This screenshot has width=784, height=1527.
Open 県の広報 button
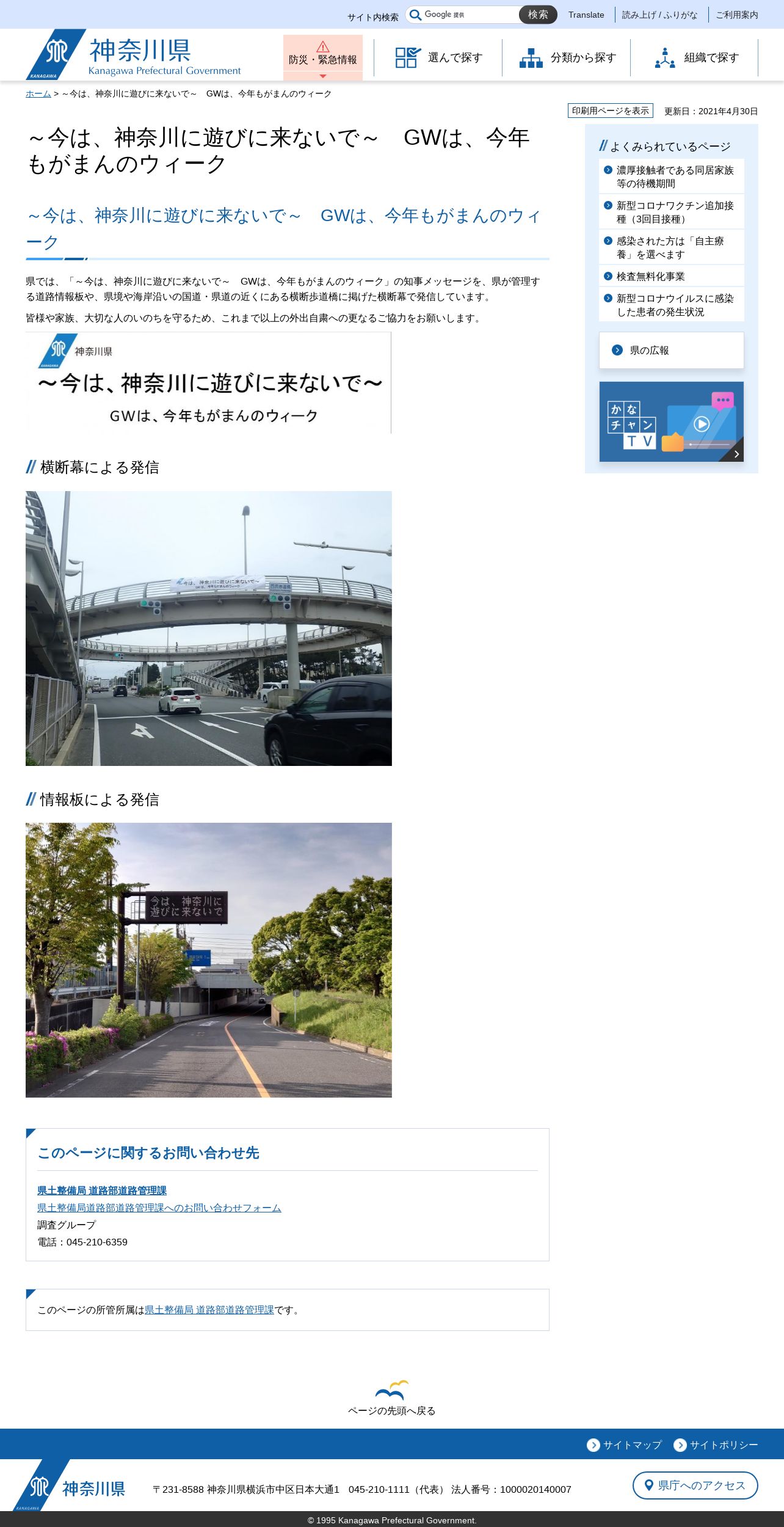coord(672,350)
